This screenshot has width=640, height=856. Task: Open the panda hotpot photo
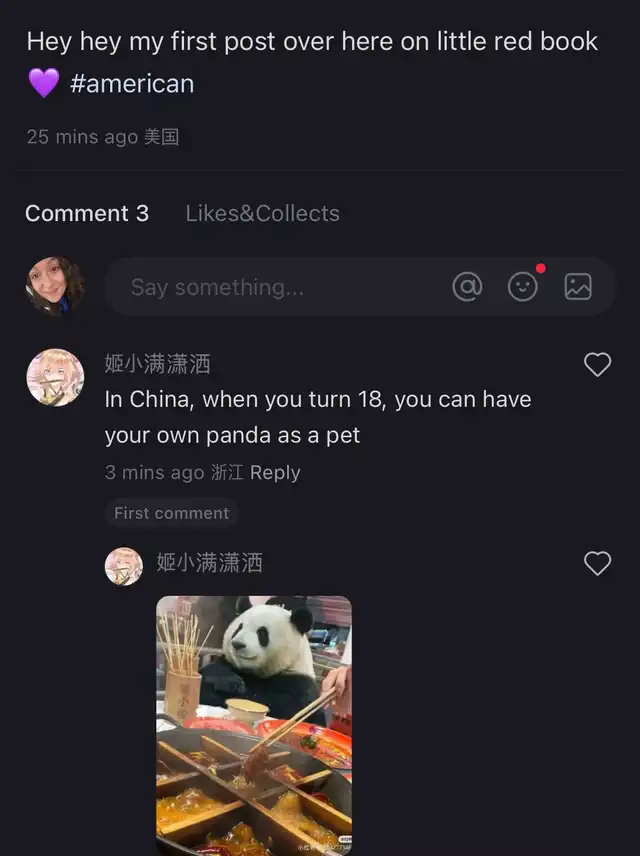pyautogui.click(x=254, y=725)
